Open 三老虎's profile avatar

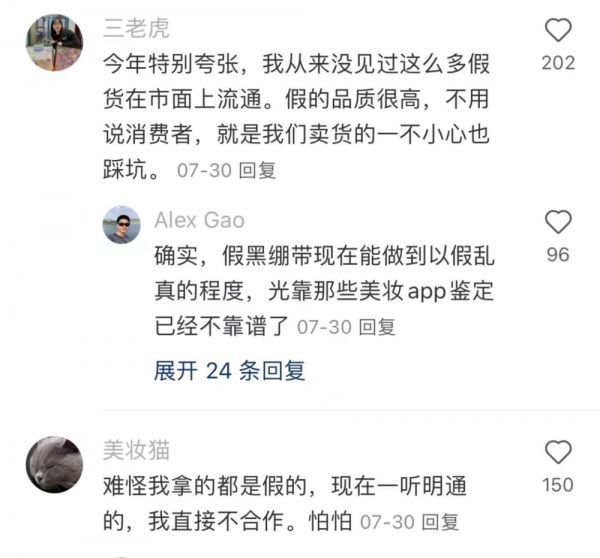(53, 42)
